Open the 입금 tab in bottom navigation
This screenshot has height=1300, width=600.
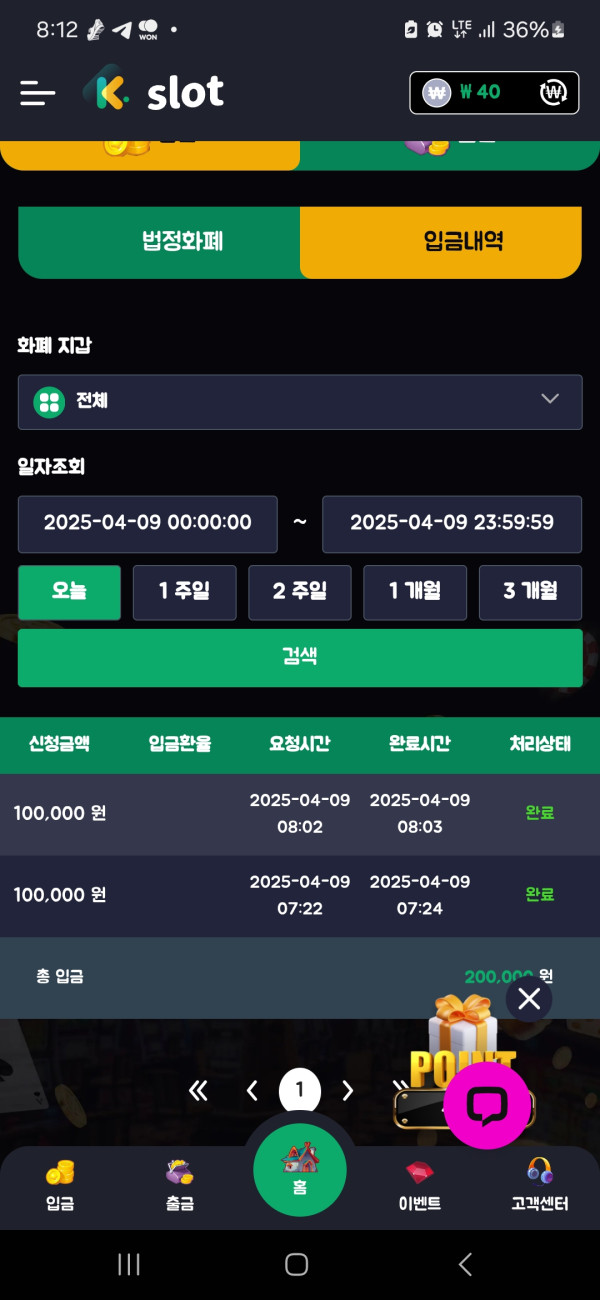tap(60, 1185)
